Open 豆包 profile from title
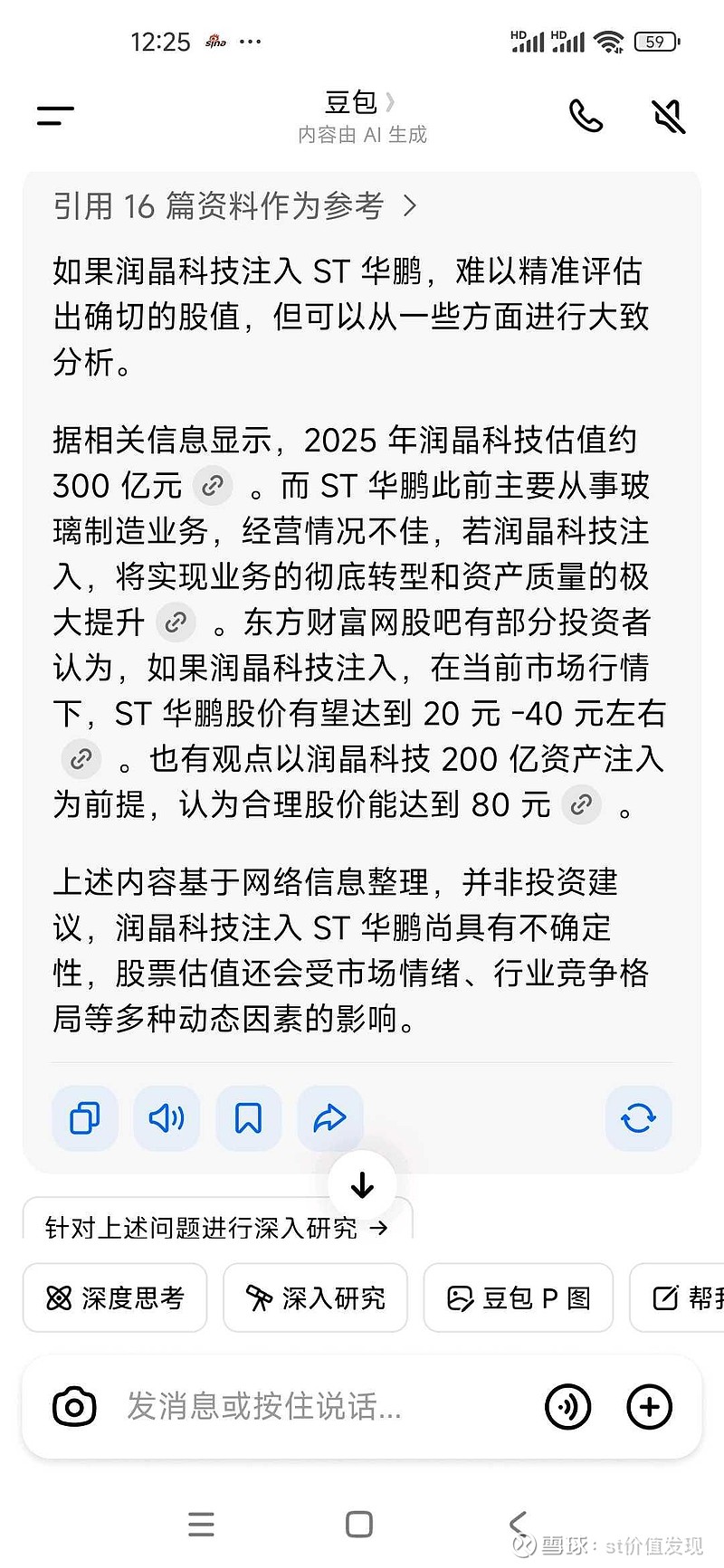The image size is (724, 1568). pos(361,102)
